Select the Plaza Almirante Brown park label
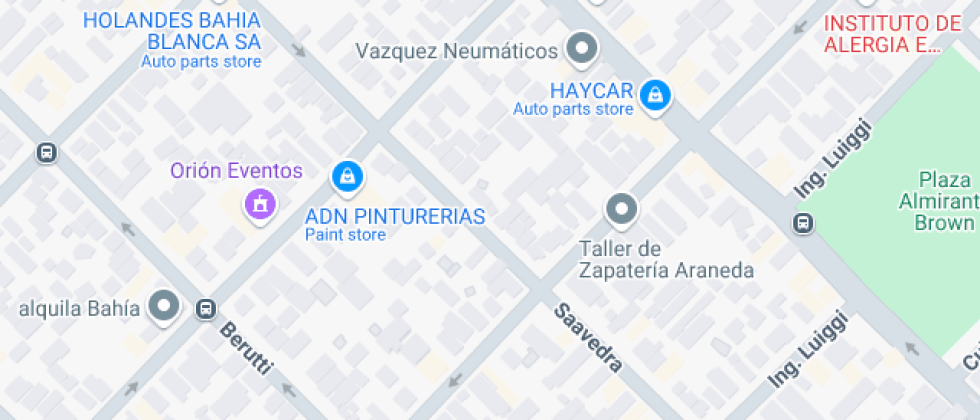Screen dimensions: 980x420 pos(944,201)
